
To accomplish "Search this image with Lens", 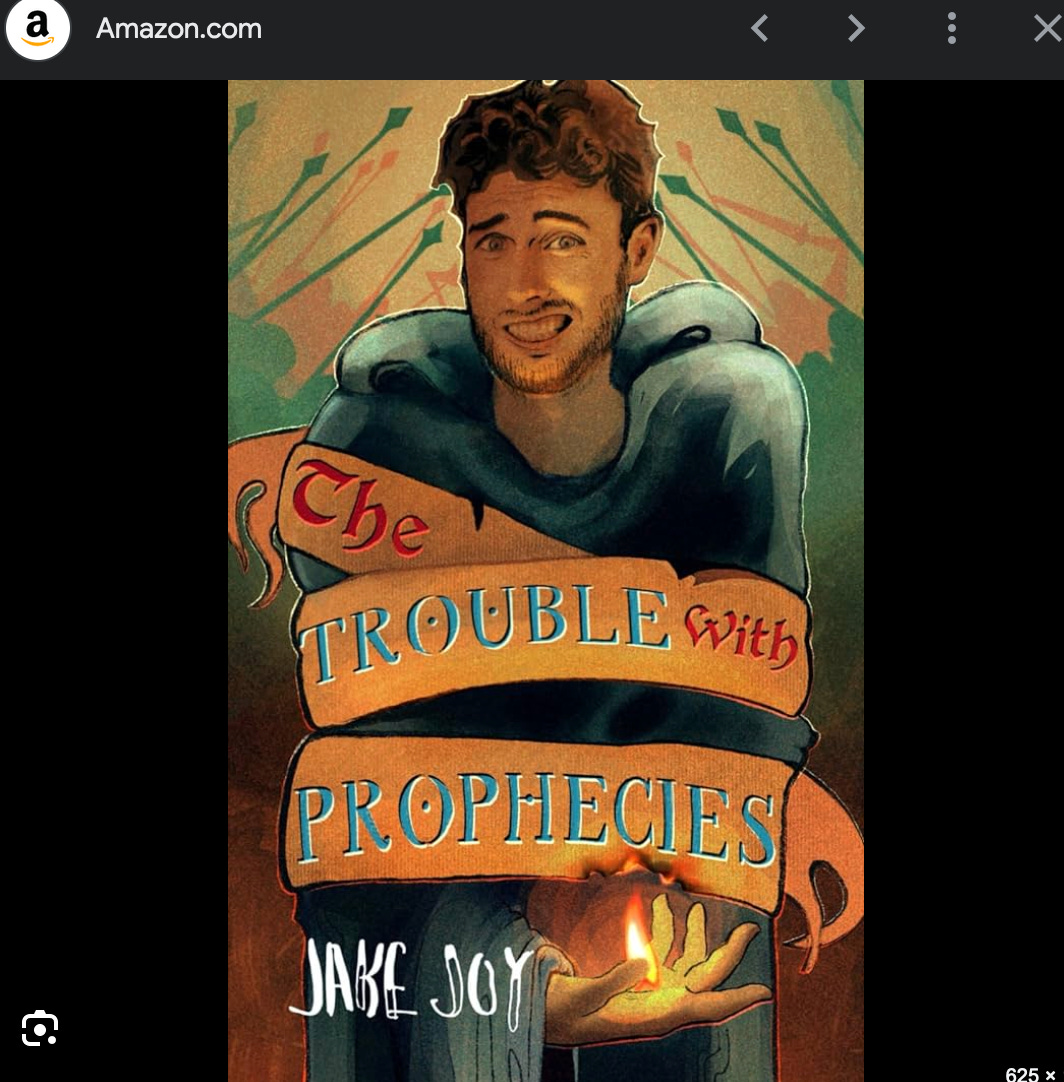I will [40, 1028].
